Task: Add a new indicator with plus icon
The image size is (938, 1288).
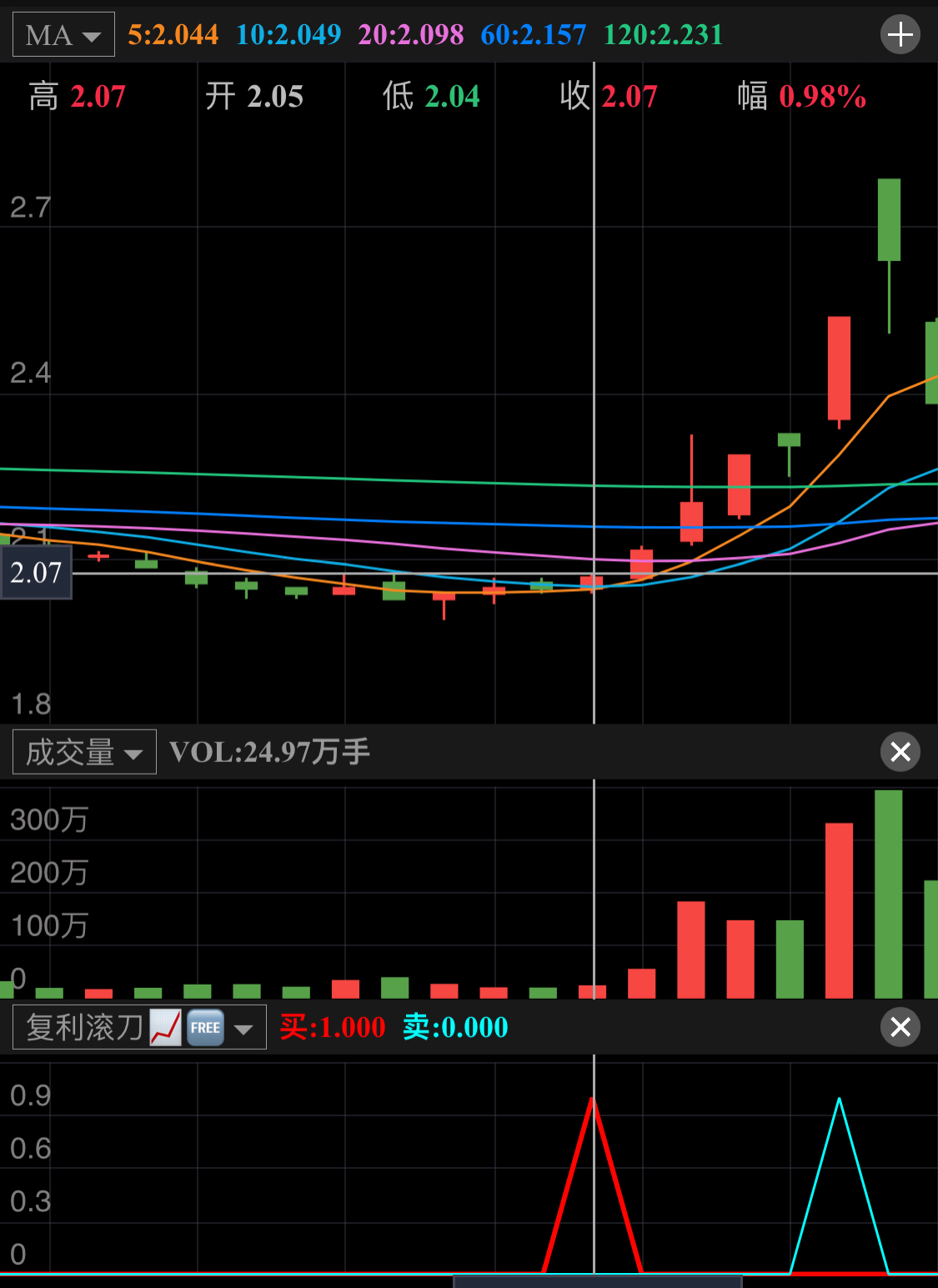Action: [900, 35]
